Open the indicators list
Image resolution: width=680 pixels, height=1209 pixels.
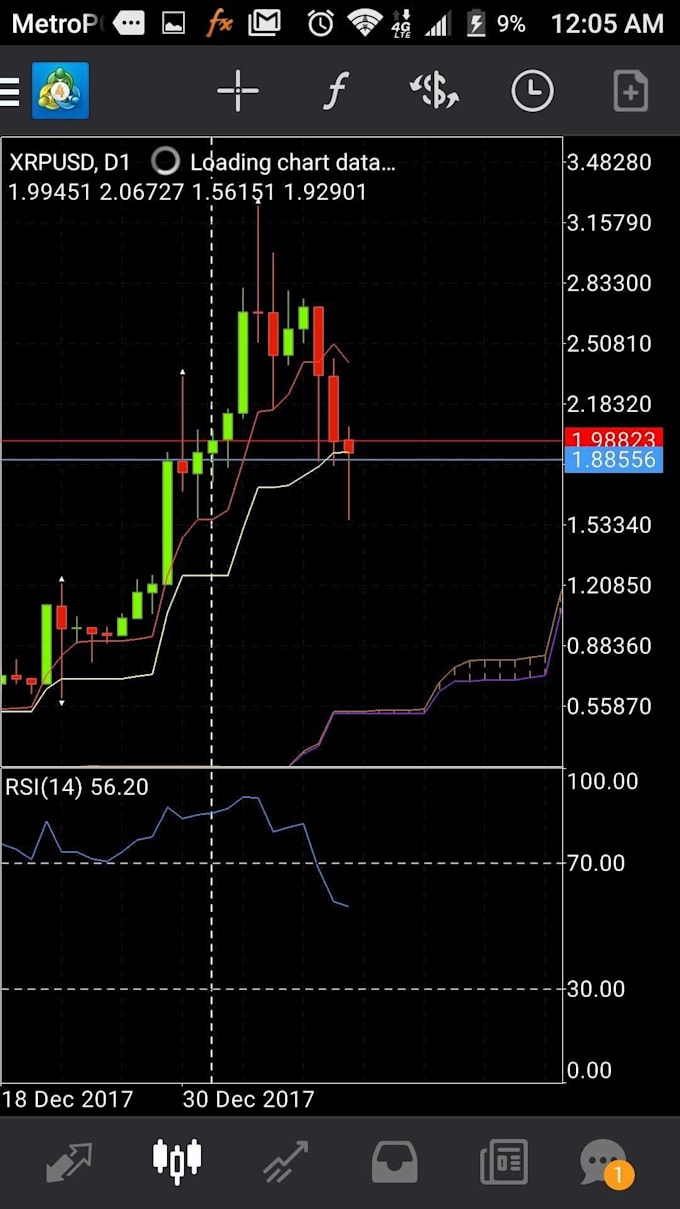point(336,92)
